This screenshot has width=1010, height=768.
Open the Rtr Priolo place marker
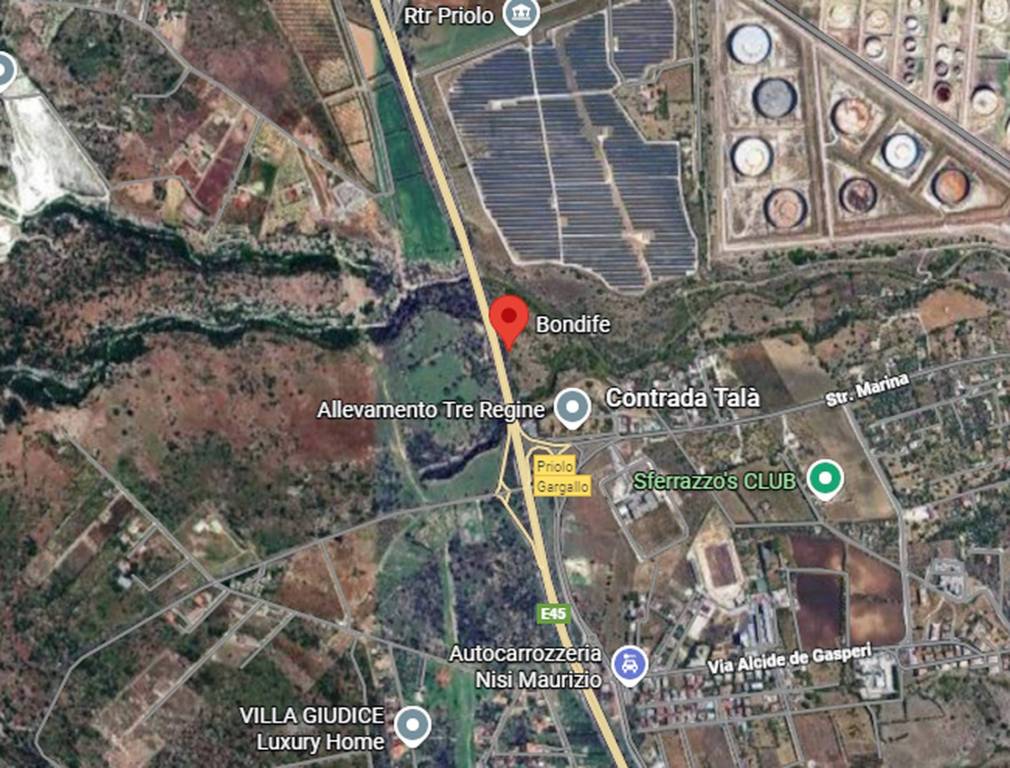[x=520, y=14]
